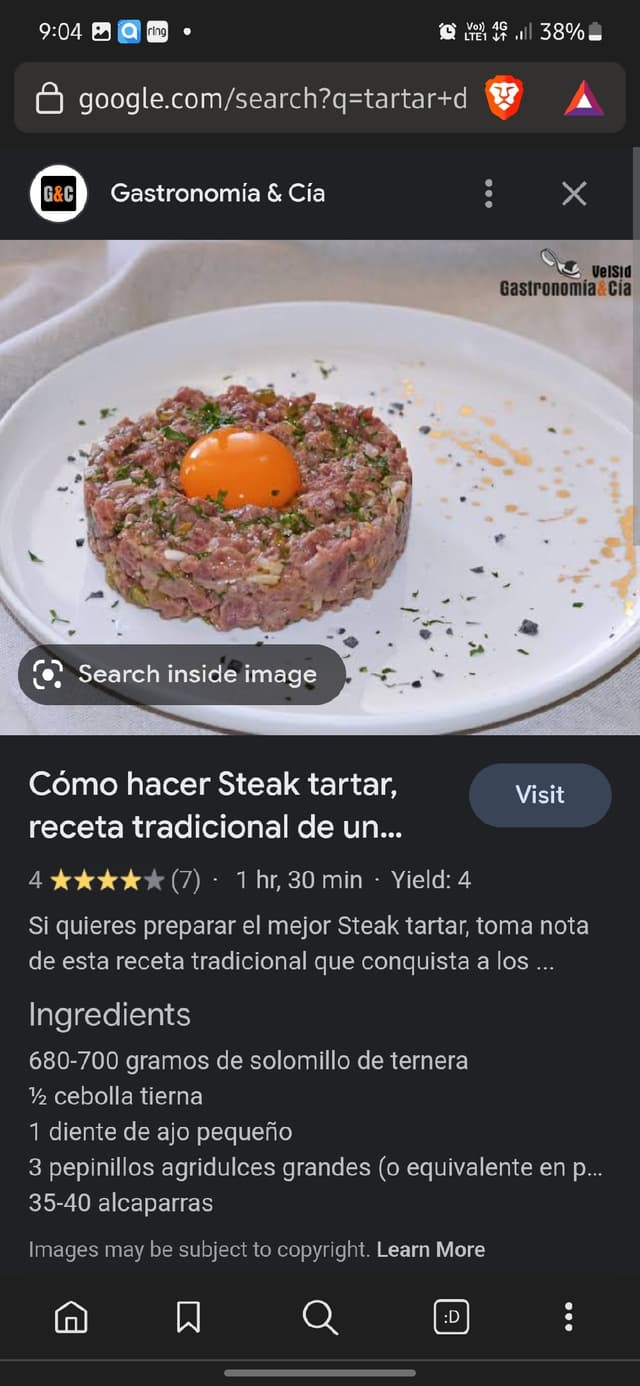Open the Brave Rewards triangle icon
The height and width of the screenshot is (1386, 640).
(583, 98)
